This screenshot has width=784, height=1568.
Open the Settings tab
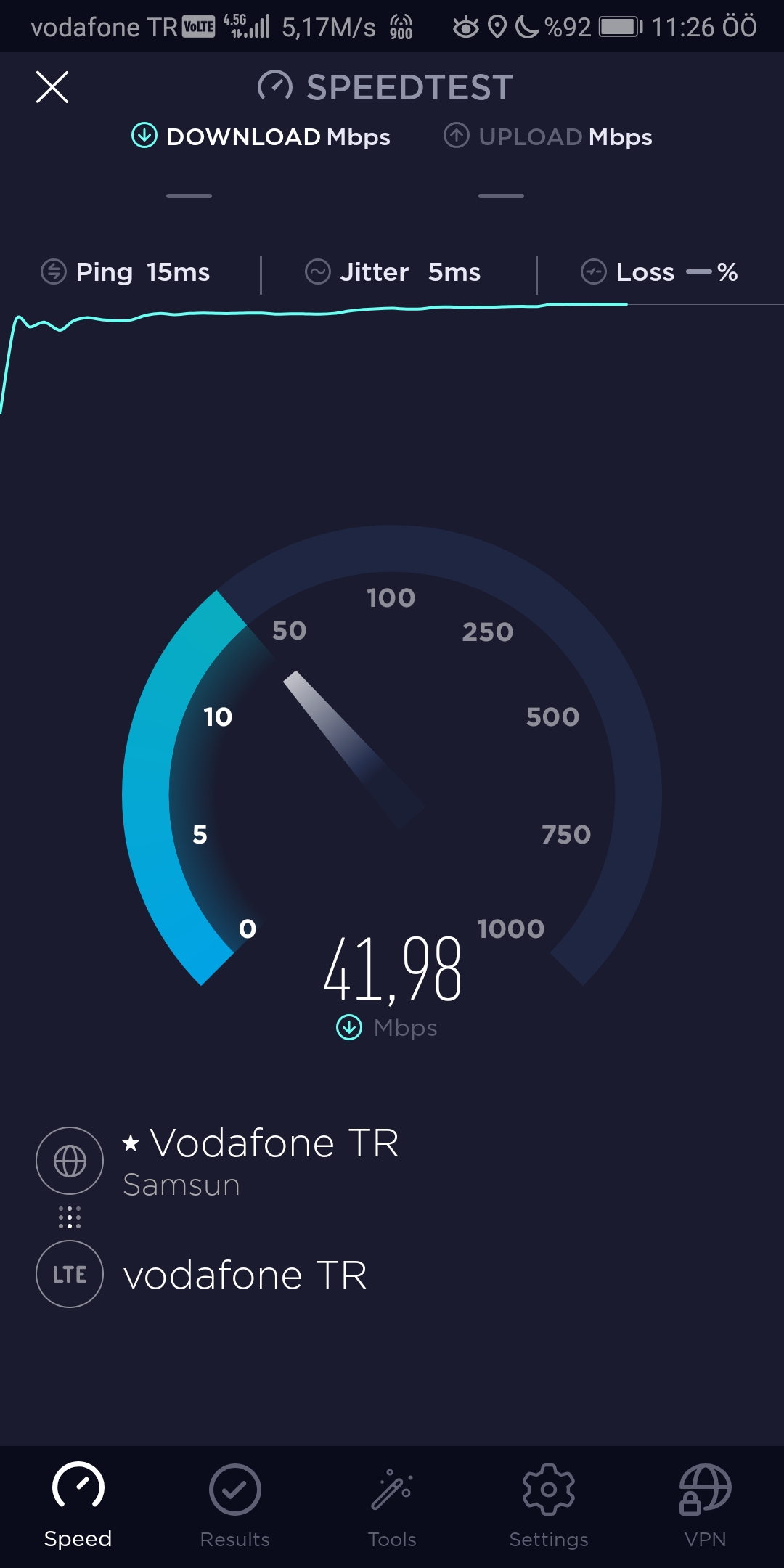pos(549,1506)
